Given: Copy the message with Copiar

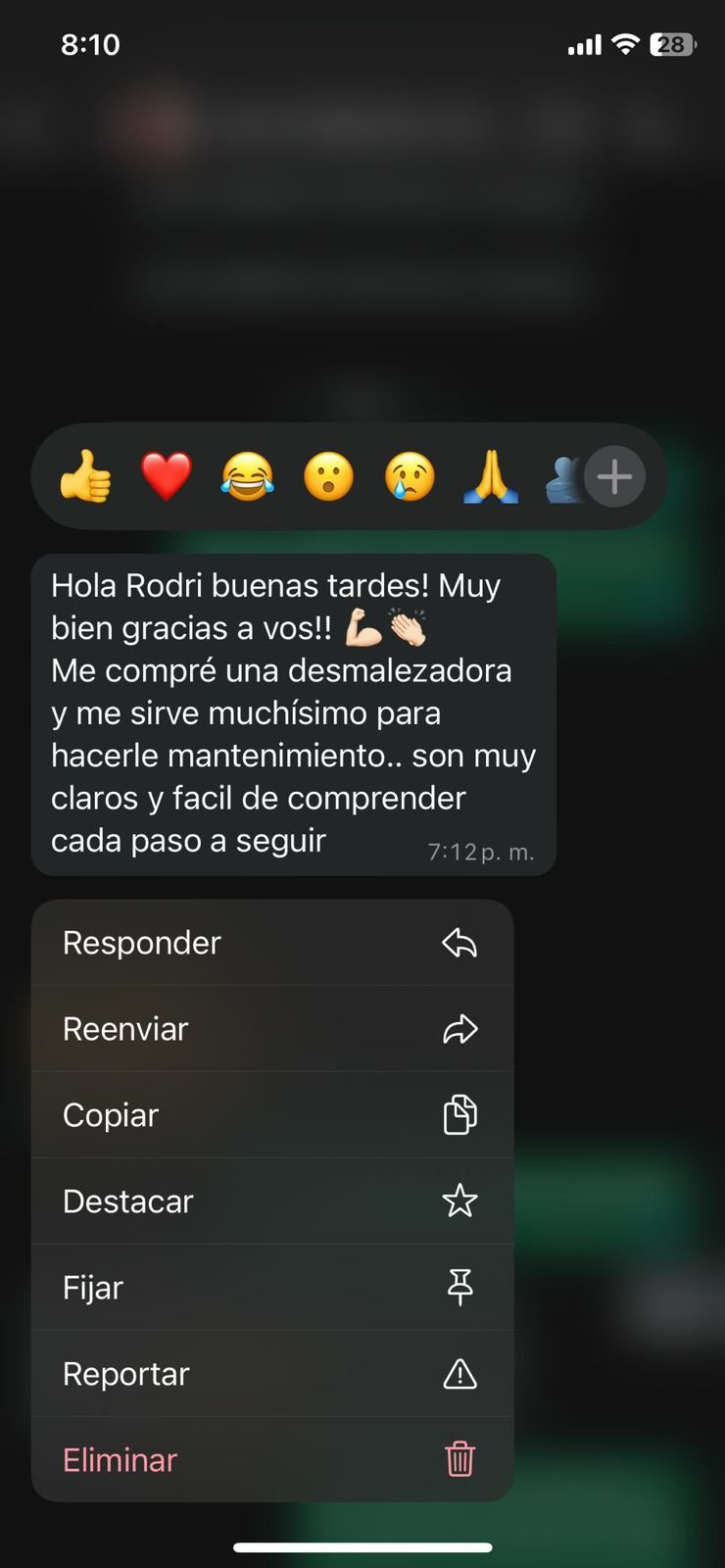Looking at the screenshot, I should [x=272, y=1115].
